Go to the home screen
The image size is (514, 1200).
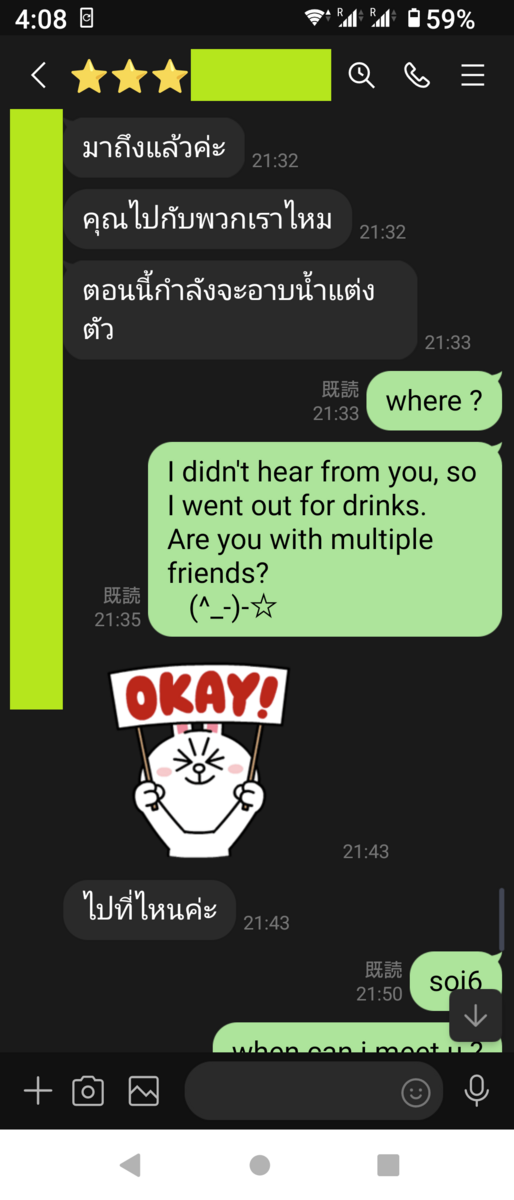[260, 1165]
